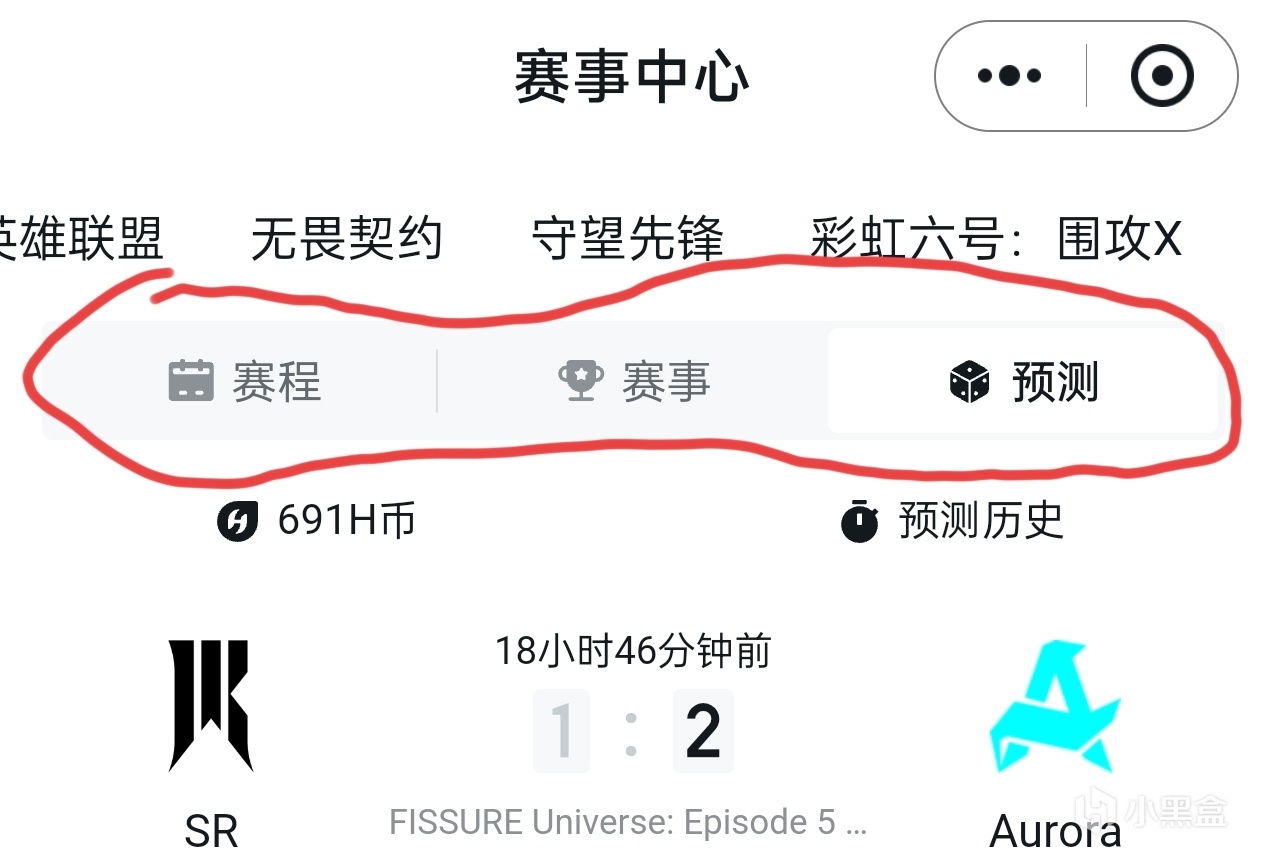Open the mini program three-dots menu
Screen dimensions: 1264x857
click(x=1010, y=76)
